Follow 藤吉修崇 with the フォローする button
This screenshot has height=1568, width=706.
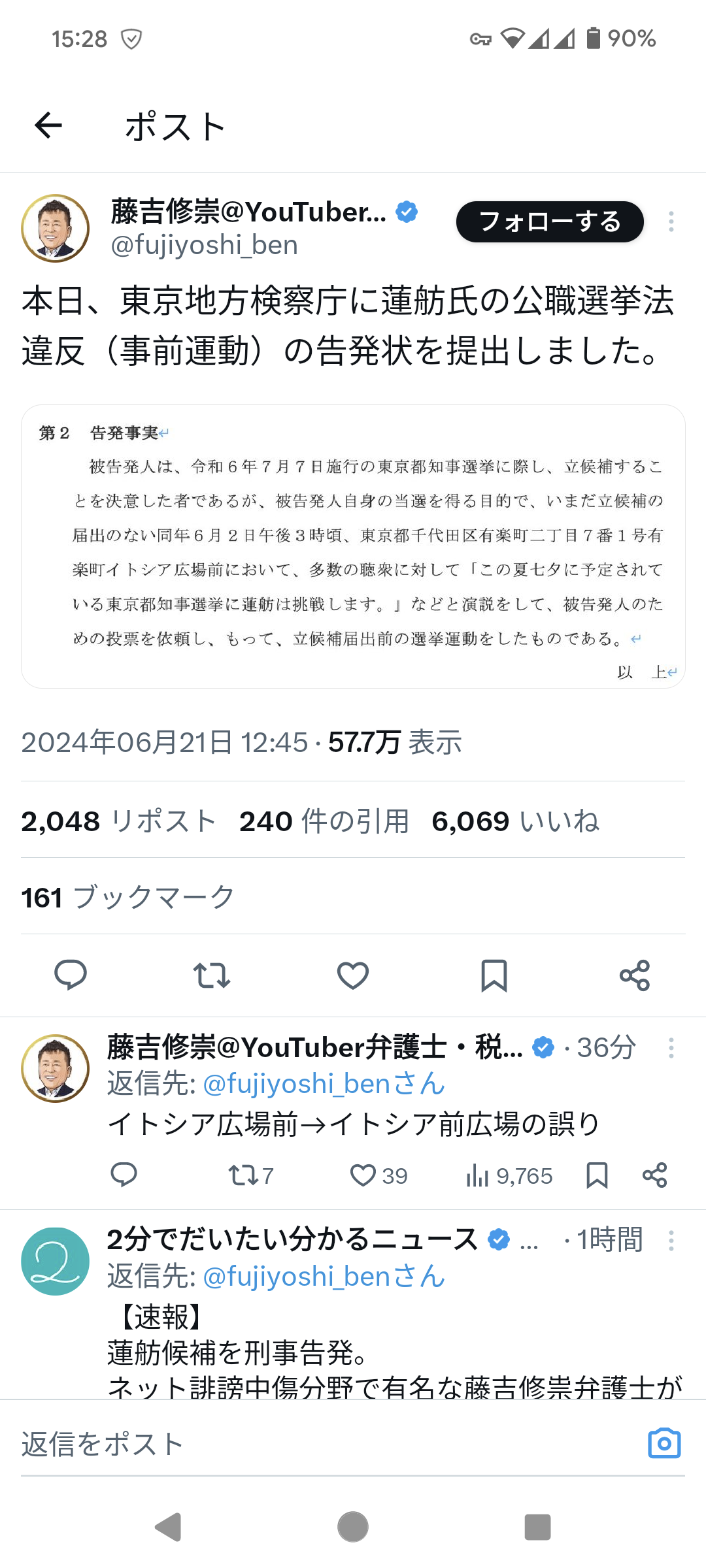(549, 221)
